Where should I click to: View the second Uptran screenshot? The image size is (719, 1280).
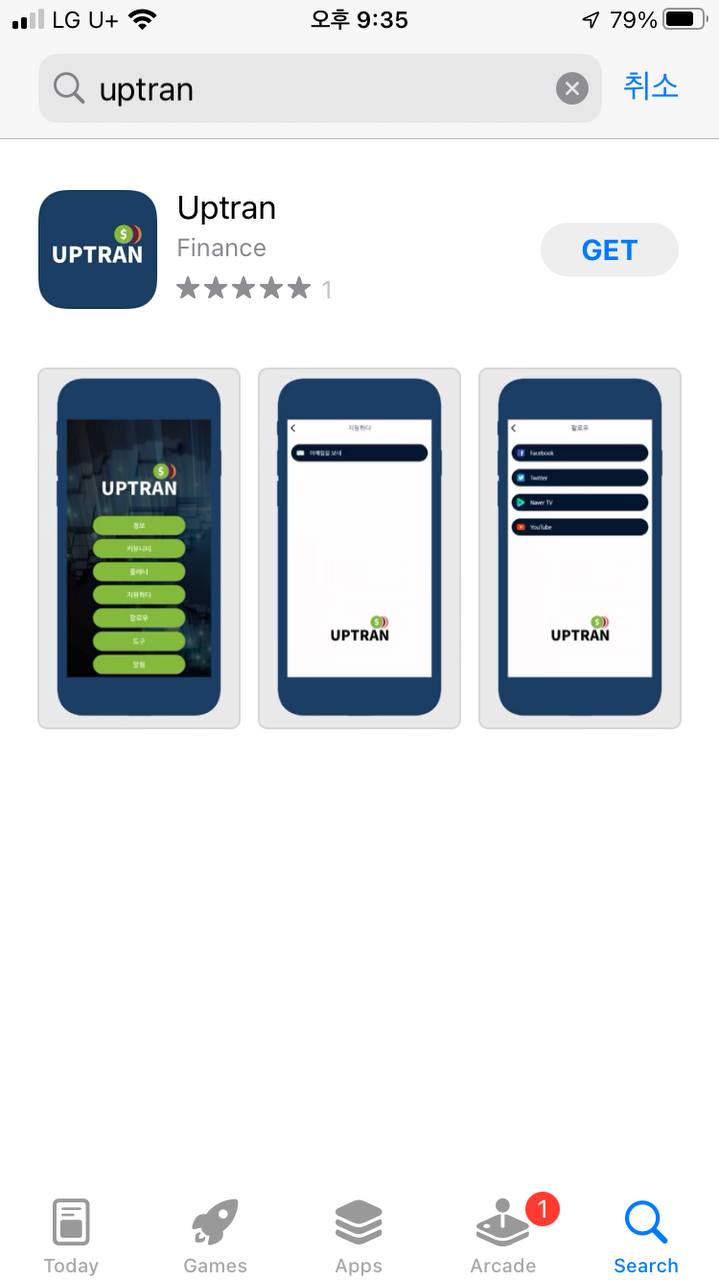[x=359, y=548]
